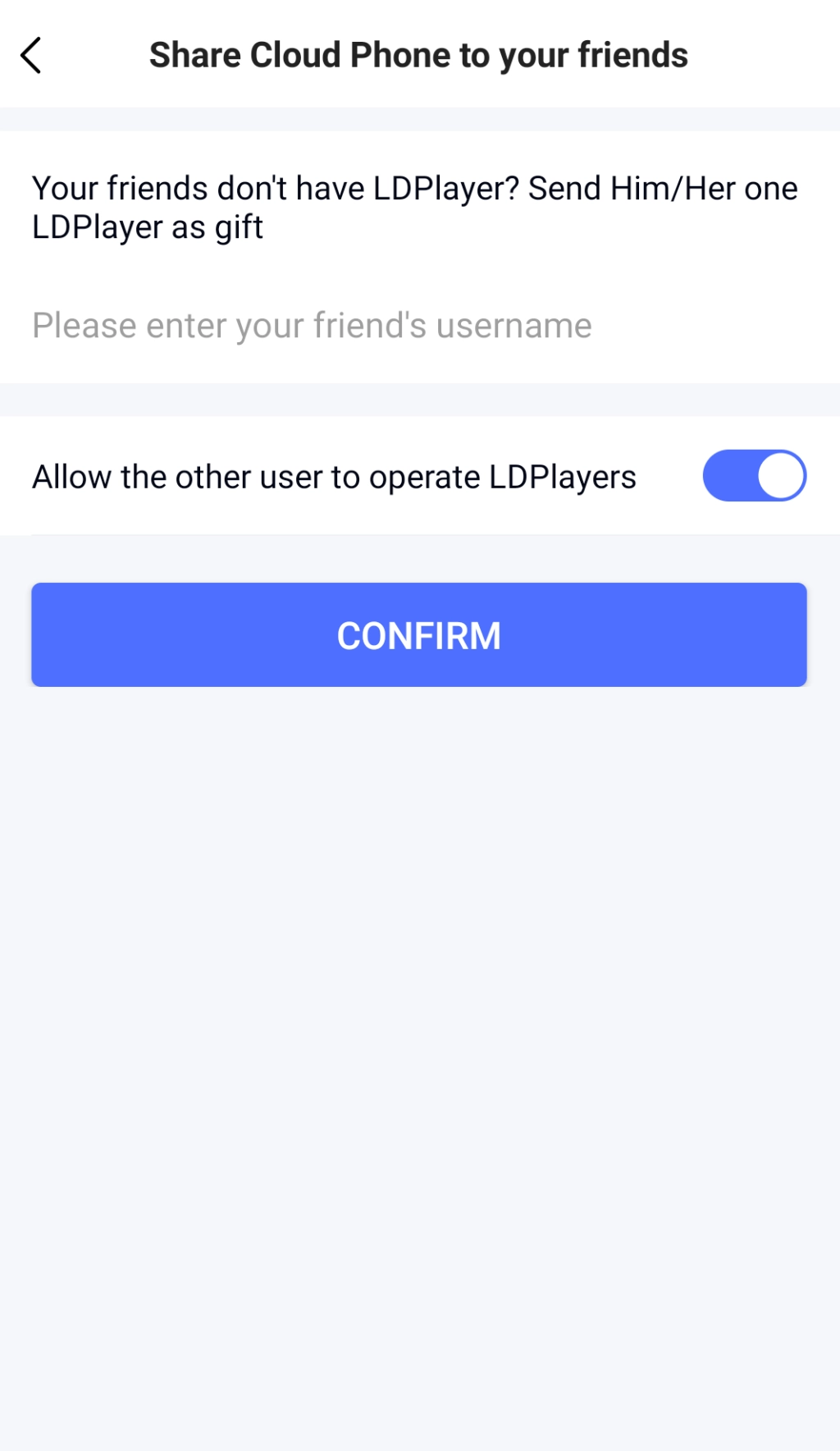840x1451 pixels.
Task: Disable allowing other user to operate LDPlayers
Action: [754, 476]
